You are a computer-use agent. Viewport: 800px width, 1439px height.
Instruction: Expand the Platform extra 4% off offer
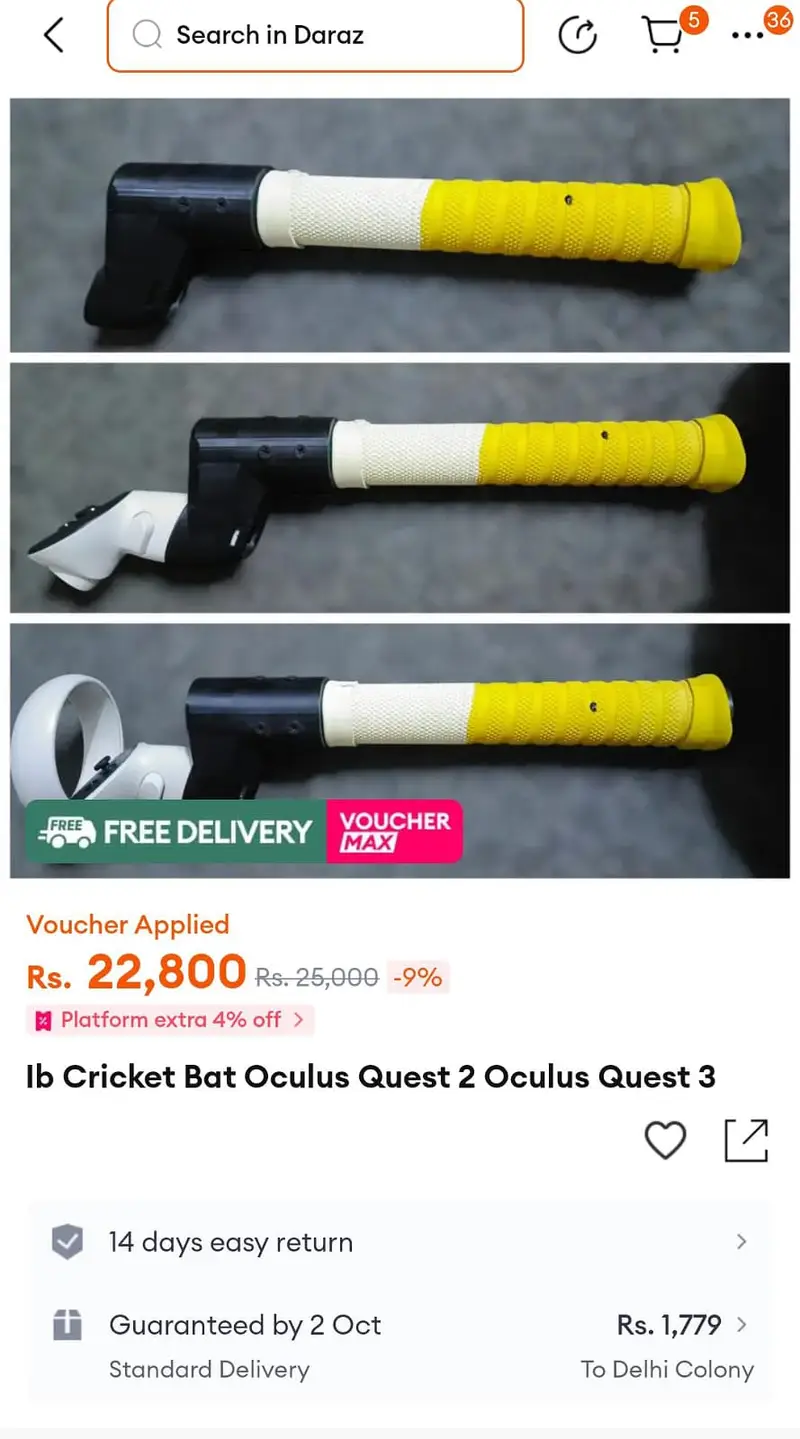click(x=169, y=1020)
